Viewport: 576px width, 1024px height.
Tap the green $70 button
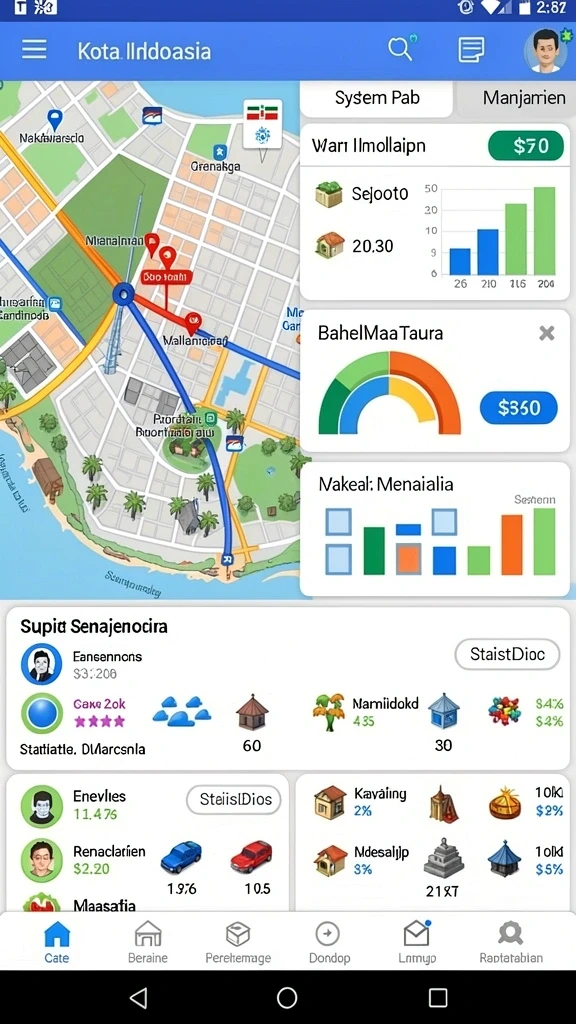tap(526, 146)
